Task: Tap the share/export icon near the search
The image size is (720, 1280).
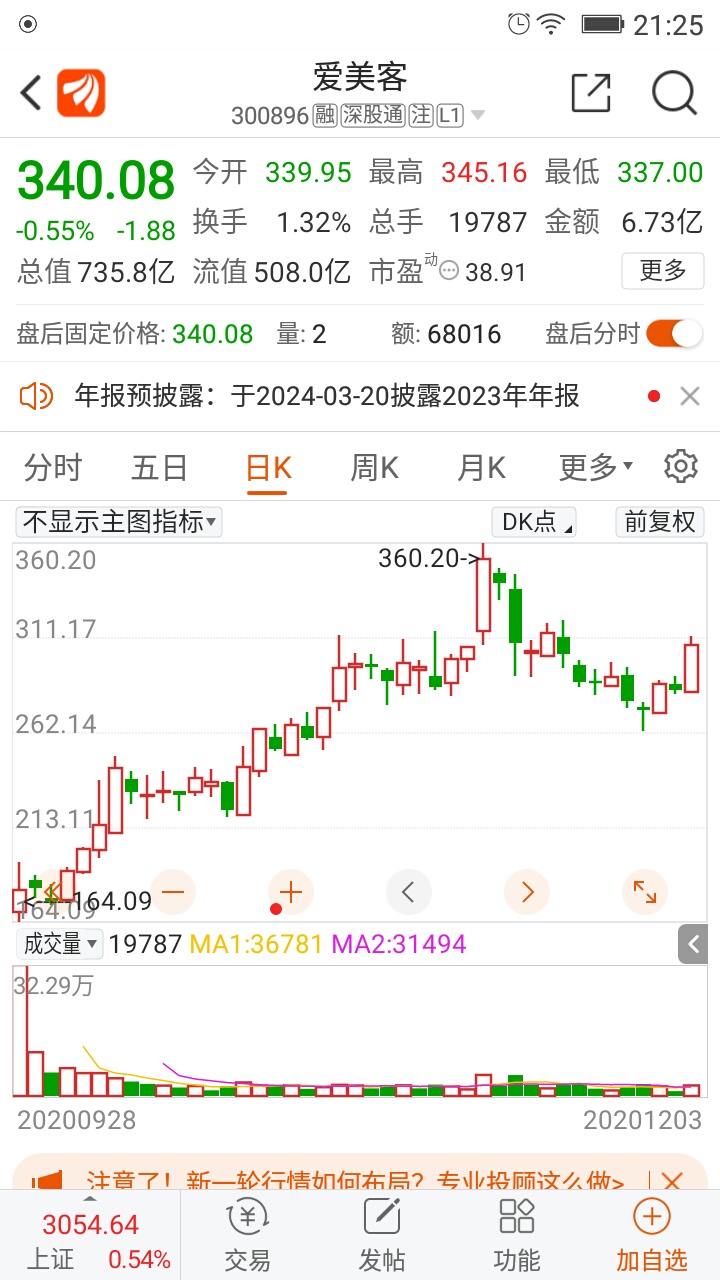Action: [x=591, y=92]
